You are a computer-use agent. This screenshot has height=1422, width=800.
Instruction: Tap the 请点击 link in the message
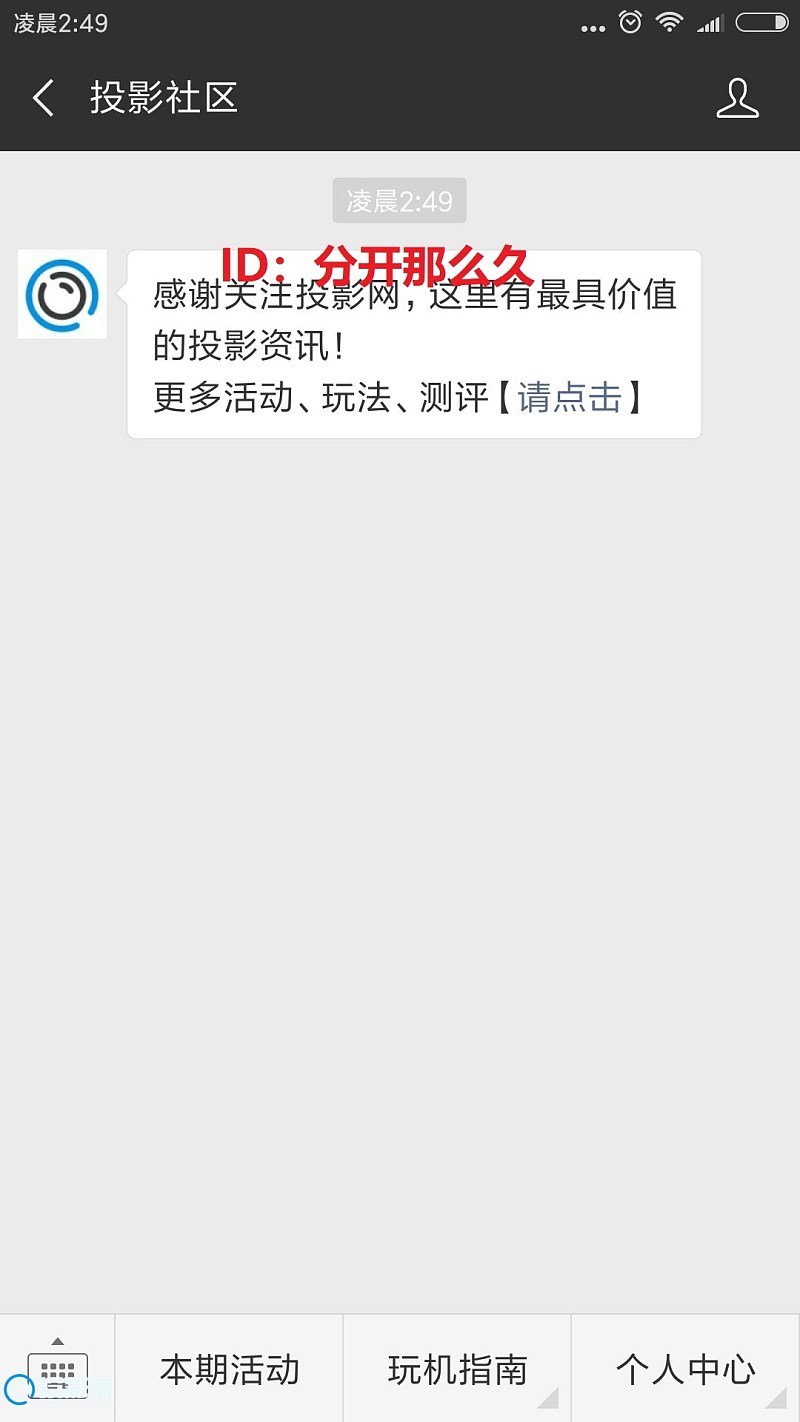569,398
